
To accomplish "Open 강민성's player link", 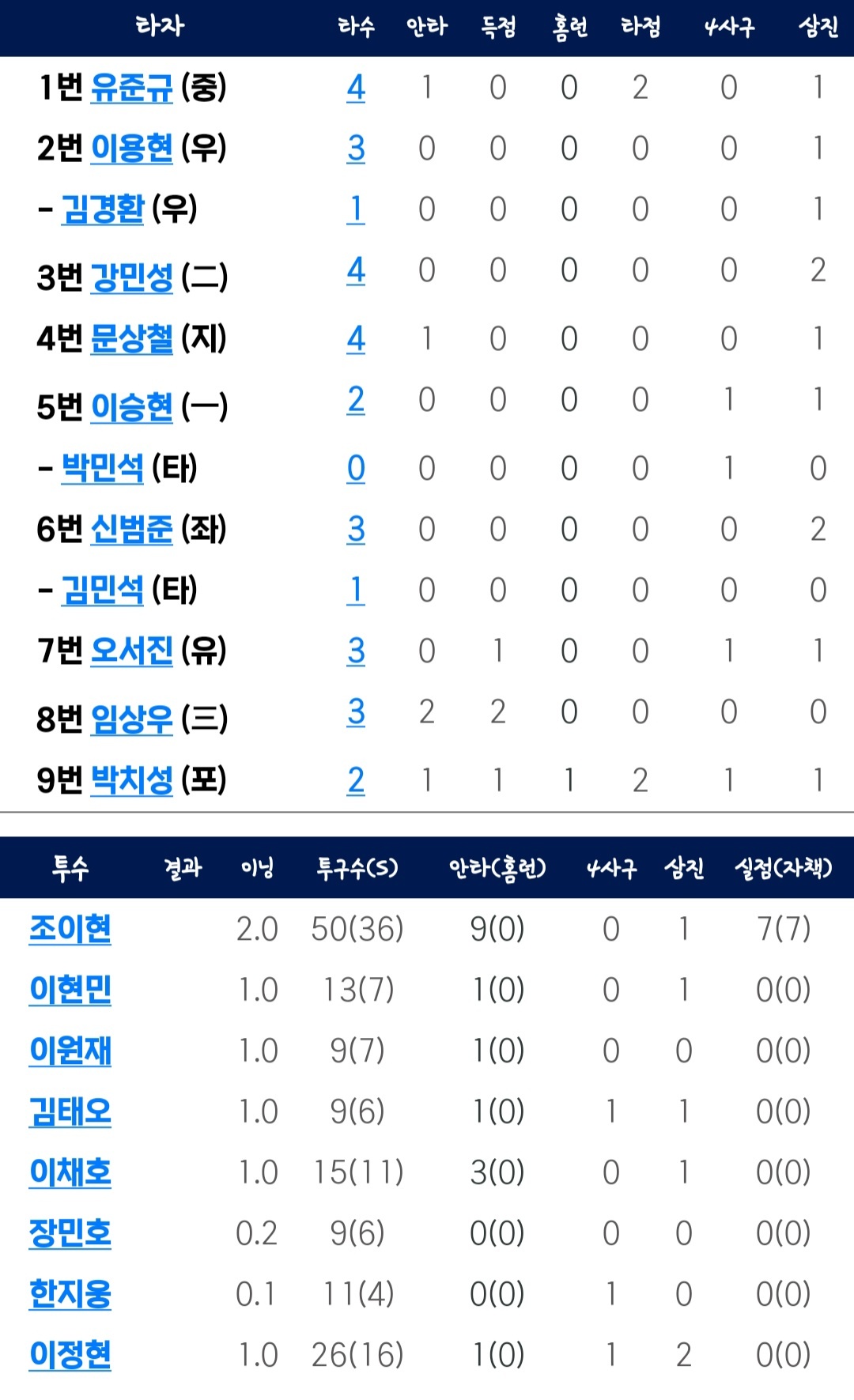I will (x=131, y=277).
